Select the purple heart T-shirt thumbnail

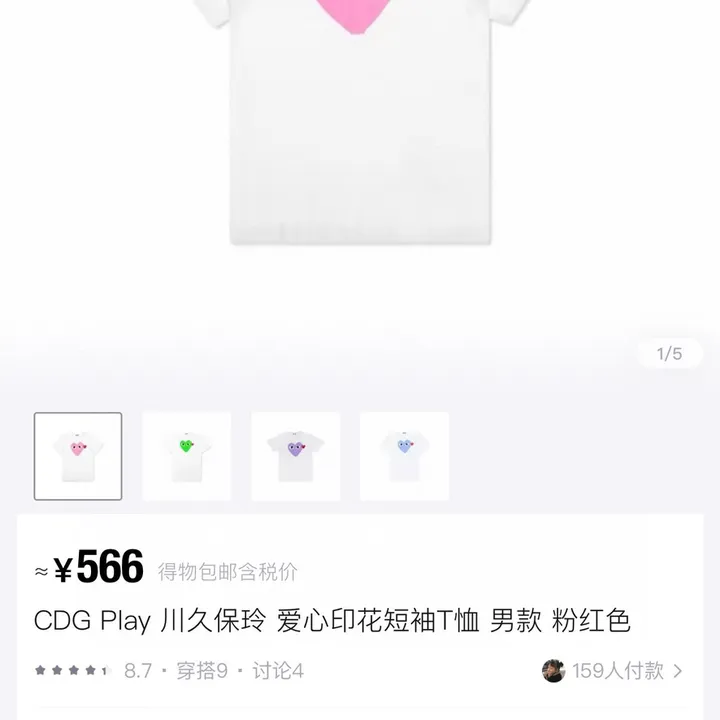click(x=296, y=456)
